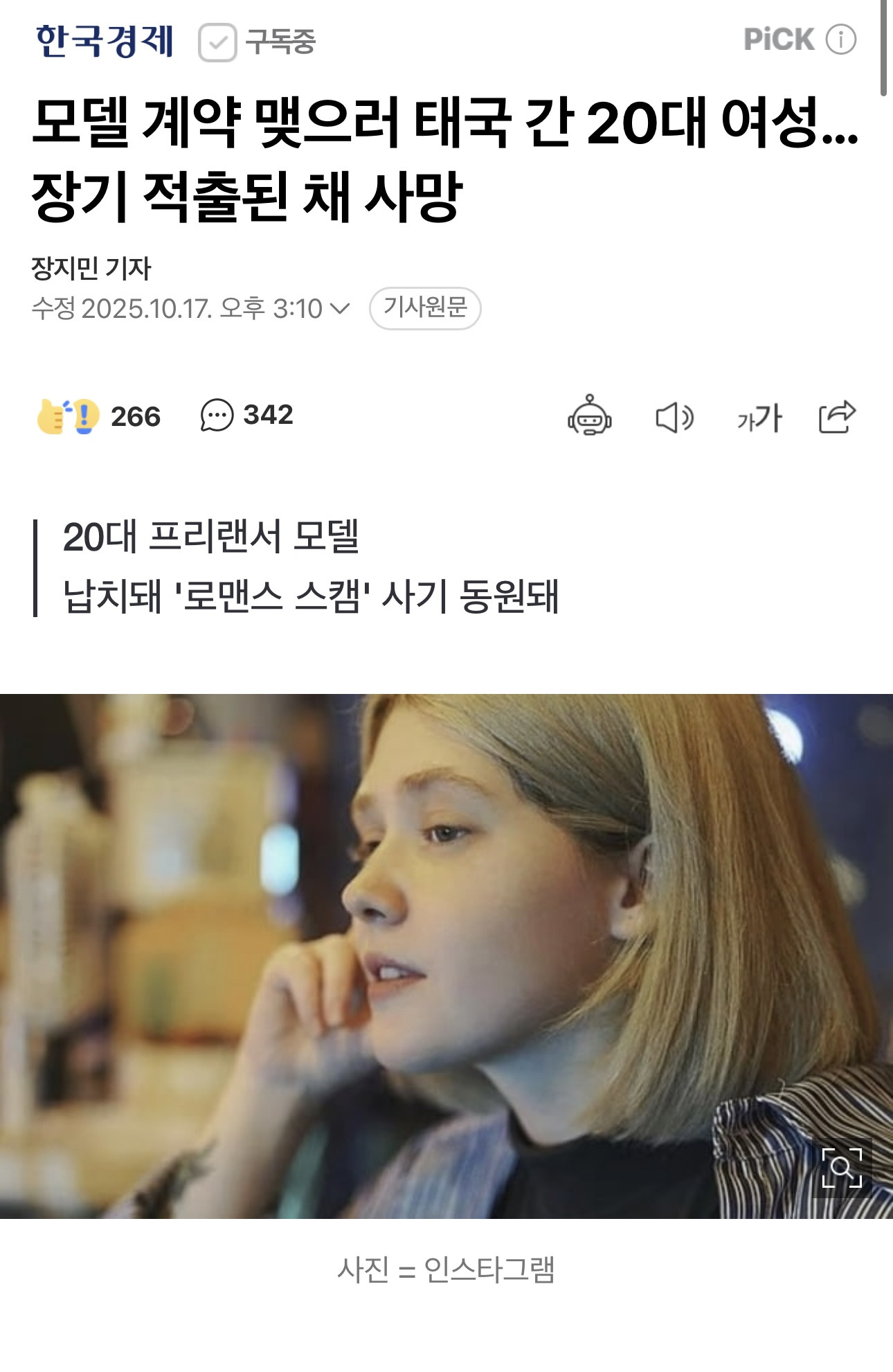Open the 기사원문 original article
Screen dimensions: 893x1372
425,308
